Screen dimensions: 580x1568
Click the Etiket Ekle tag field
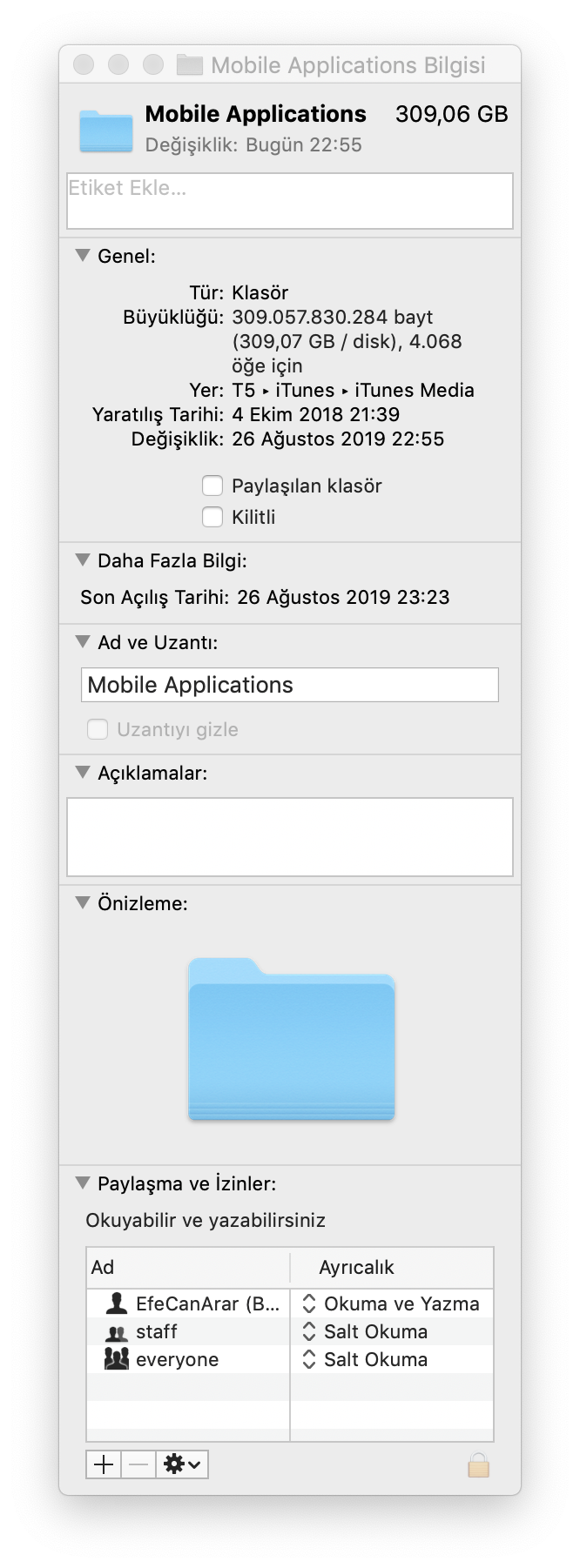pyautogui.click(x=289, y=201)
